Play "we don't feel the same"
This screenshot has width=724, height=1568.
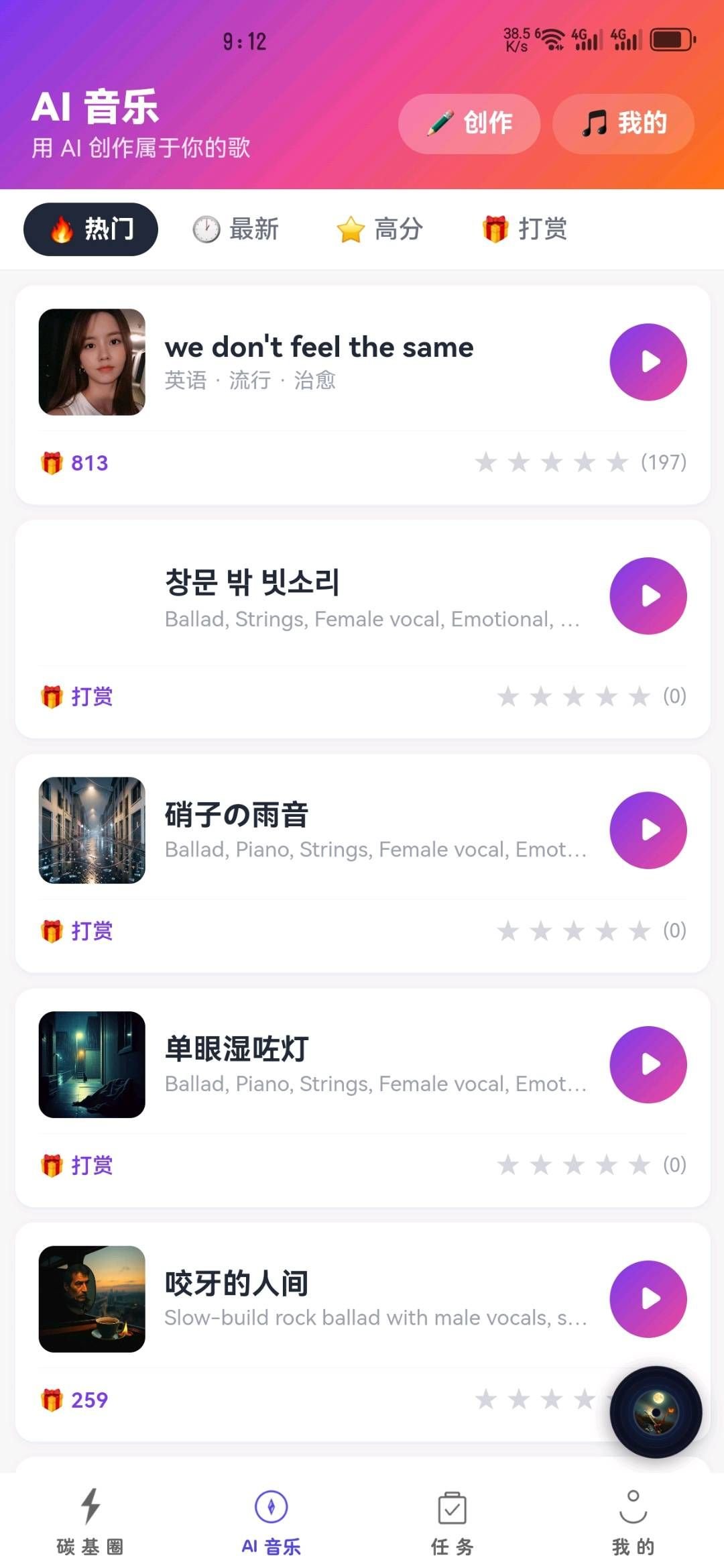648,362
